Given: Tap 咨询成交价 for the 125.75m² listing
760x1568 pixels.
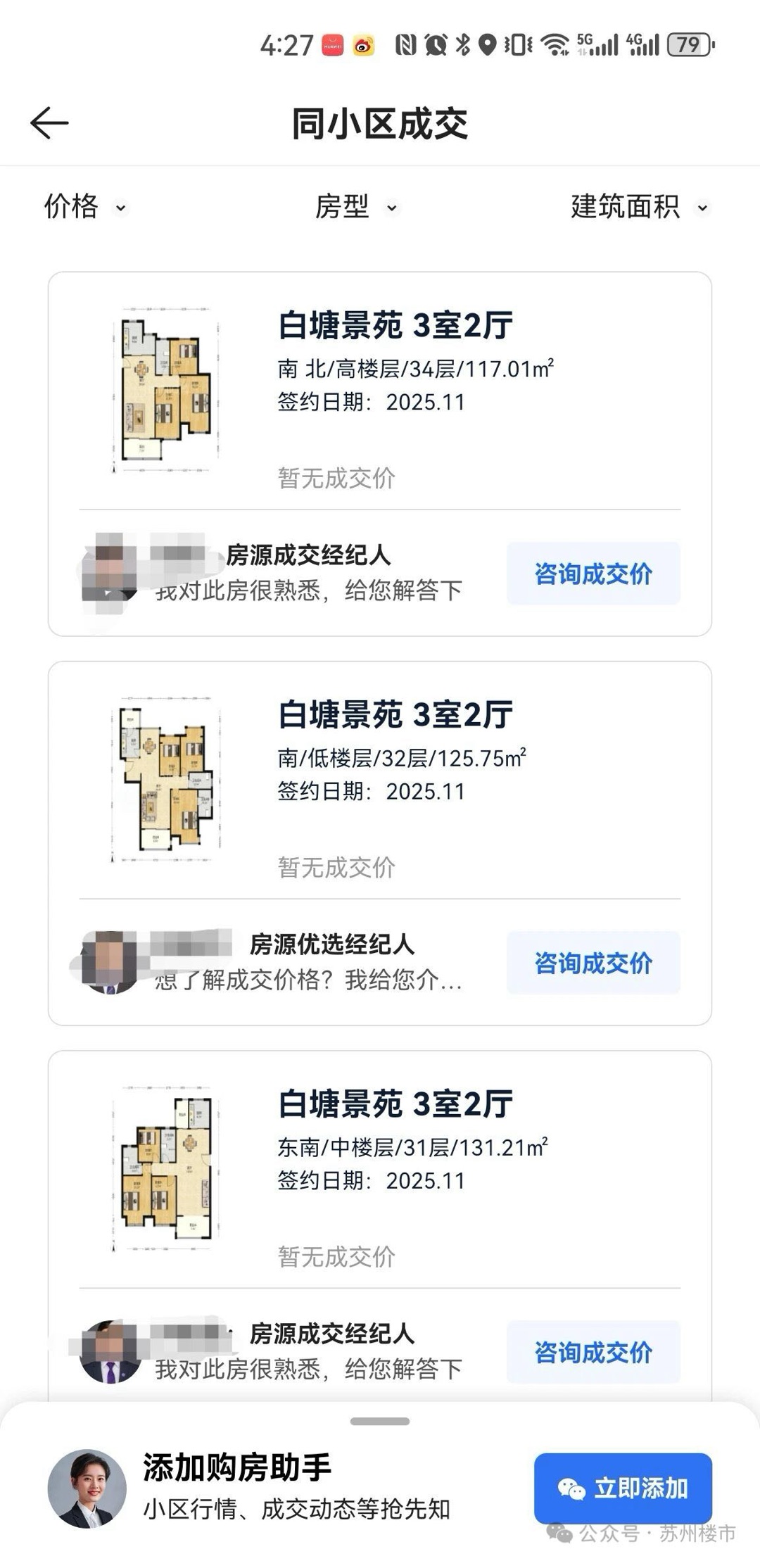Looking at the screenshot, I should [593, 963].
